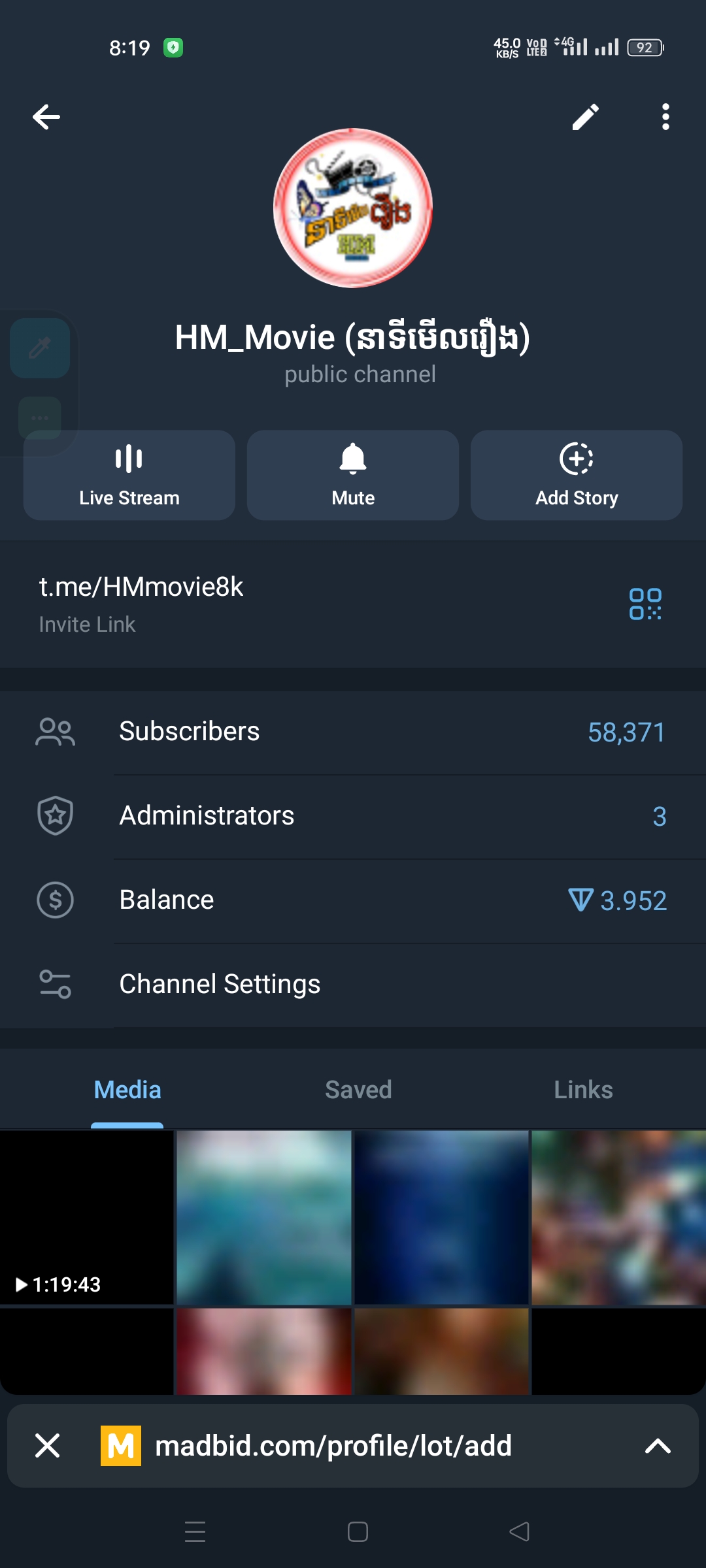This screenshot has width=706, height=1568.
Task: View the channel Administrators
Action: (x=353, y=816)
